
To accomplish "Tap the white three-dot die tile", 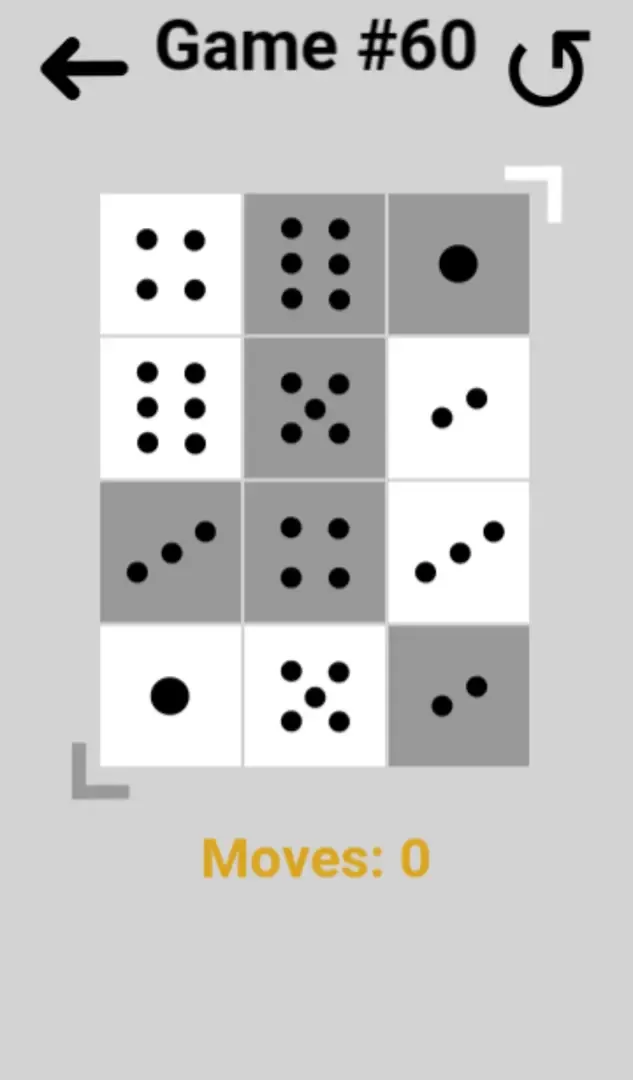I will tap(458, 552).
